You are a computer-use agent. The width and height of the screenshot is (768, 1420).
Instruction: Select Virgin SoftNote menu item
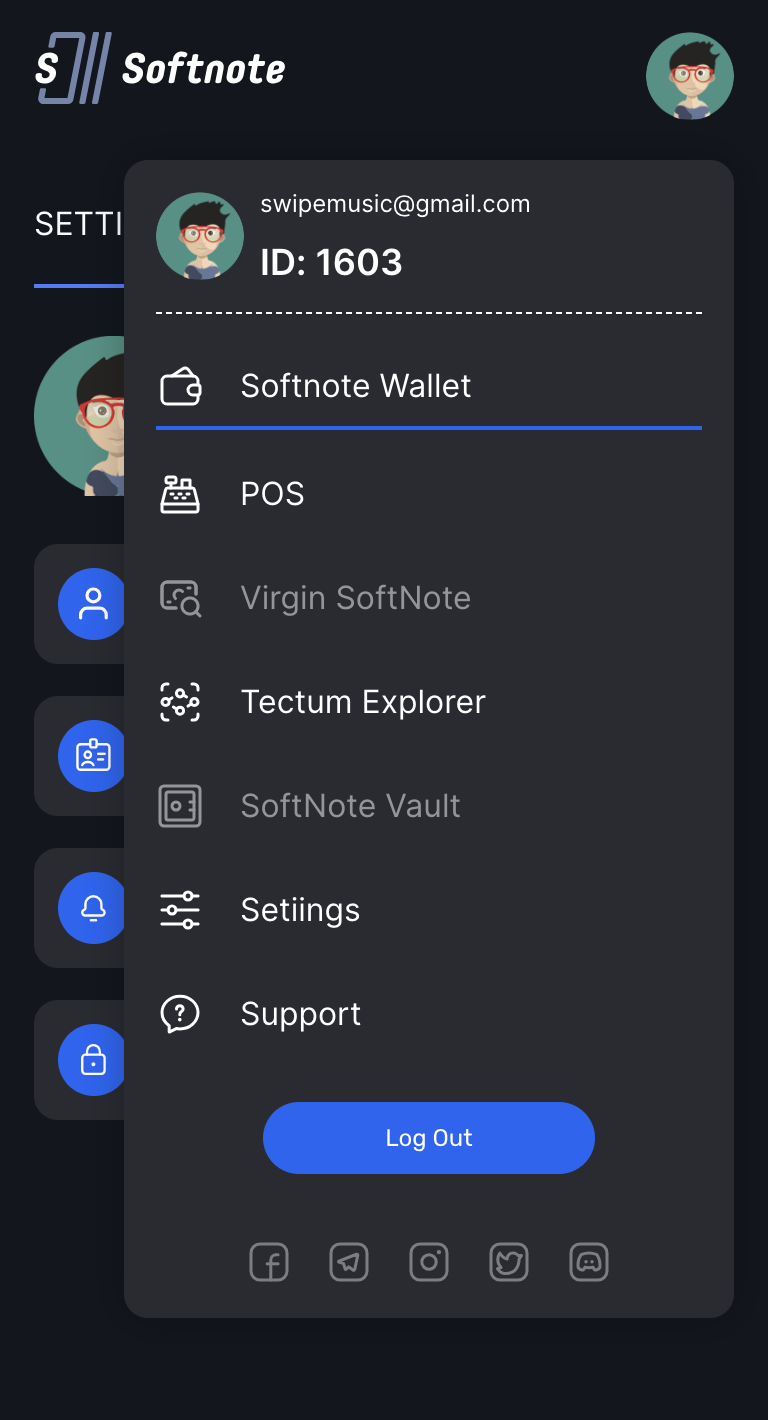click(x=355, y=598)
